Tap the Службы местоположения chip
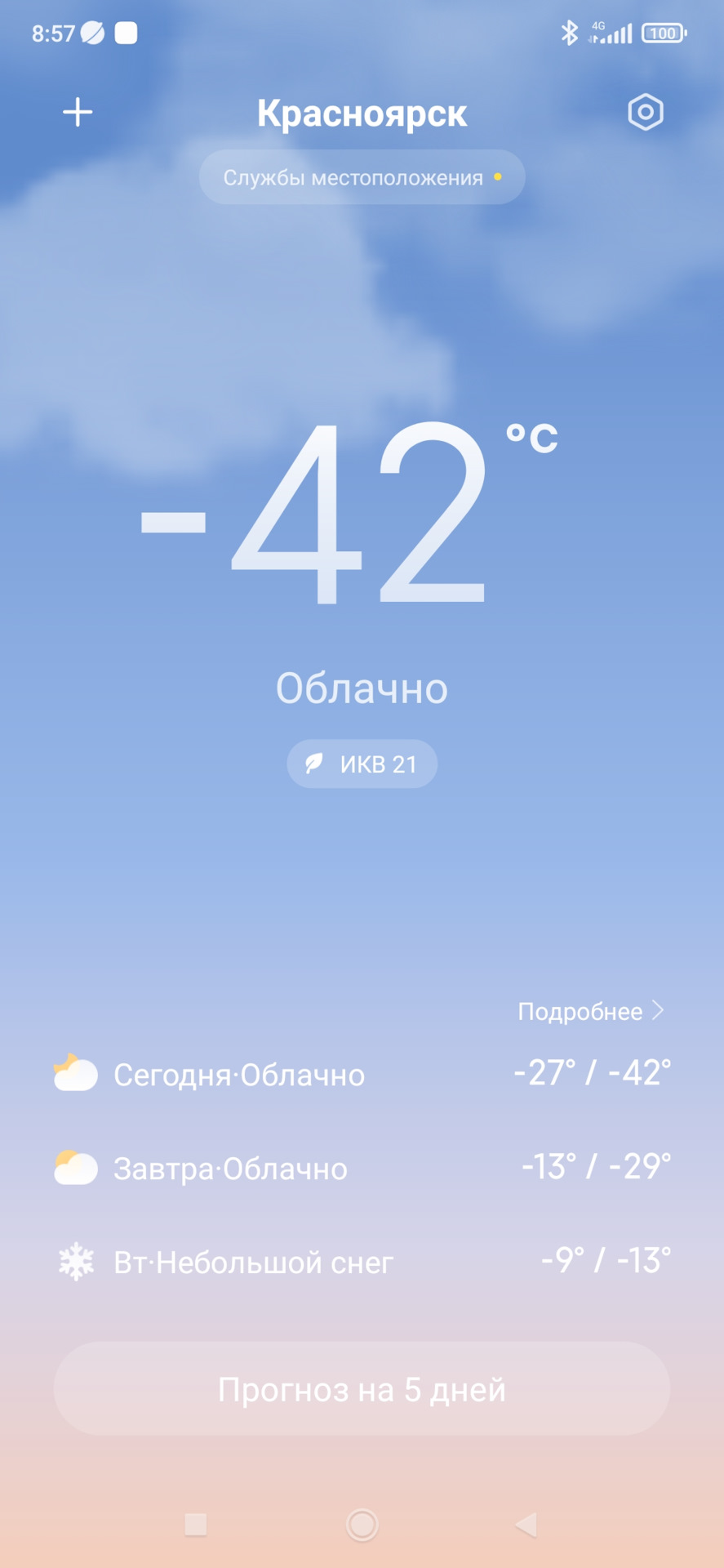724x1568 pixels. pyautogui.click(x=362, y=177)
